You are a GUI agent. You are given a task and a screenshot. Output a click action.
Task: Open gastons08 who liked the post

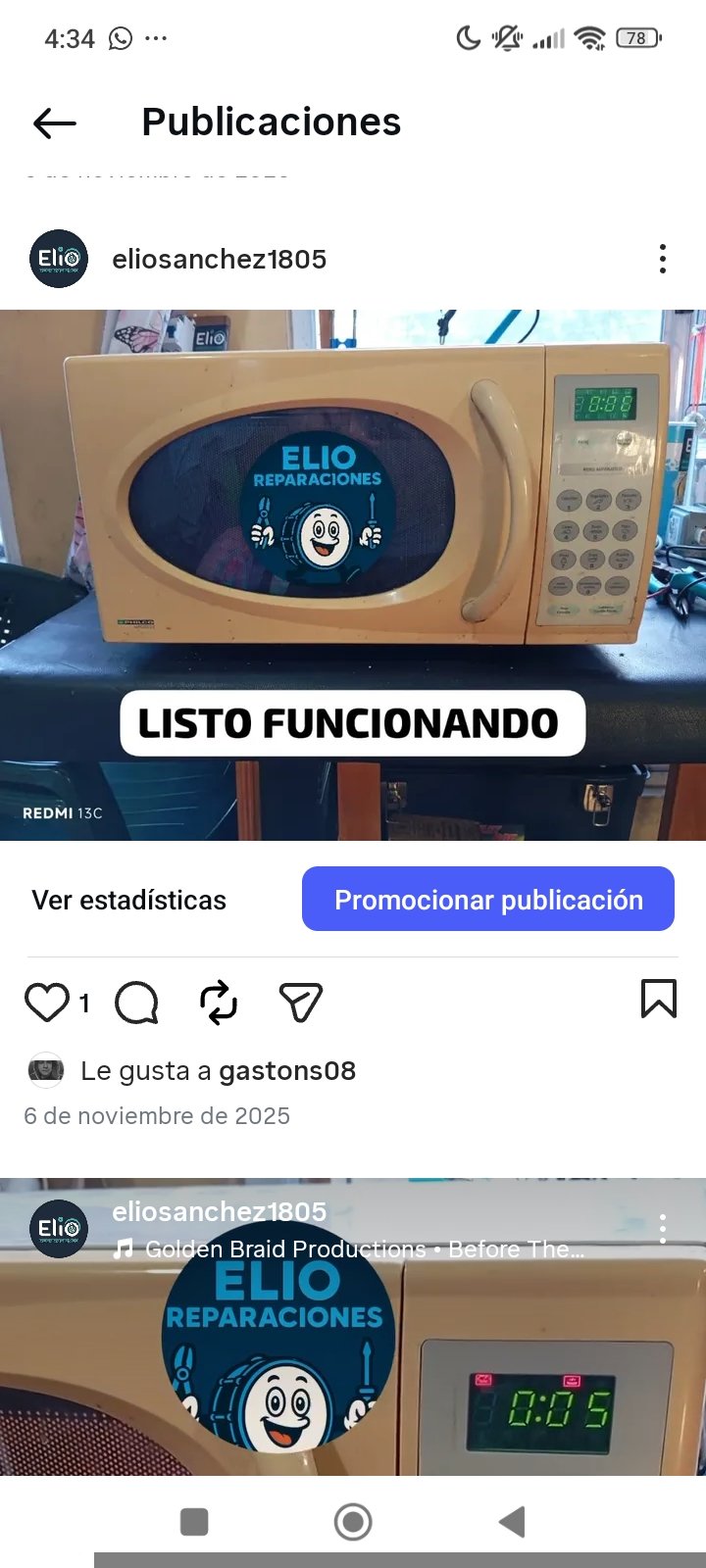(286, 1071)
